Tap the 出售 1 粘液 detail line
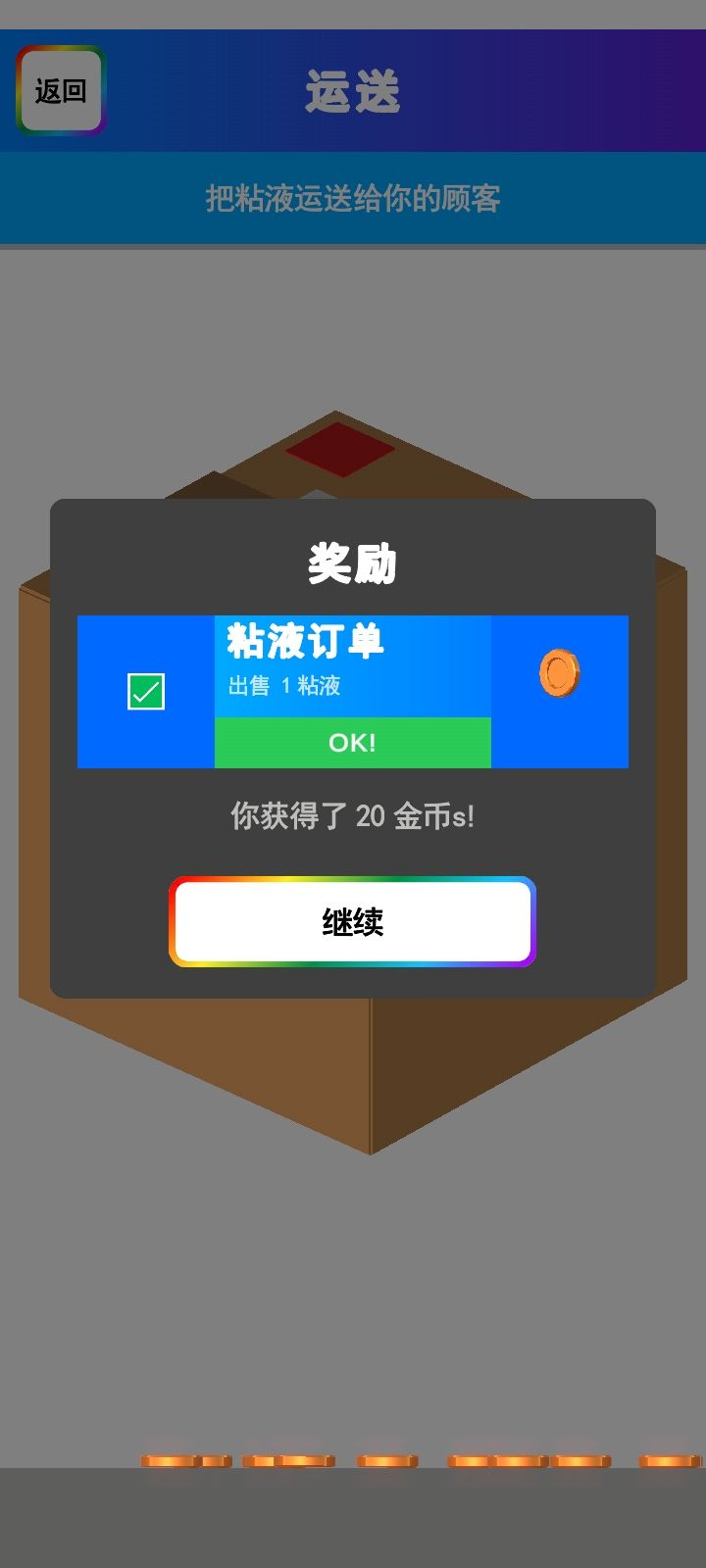The height and width of the screenshot is (1568, 706). (x=282, y=687)
